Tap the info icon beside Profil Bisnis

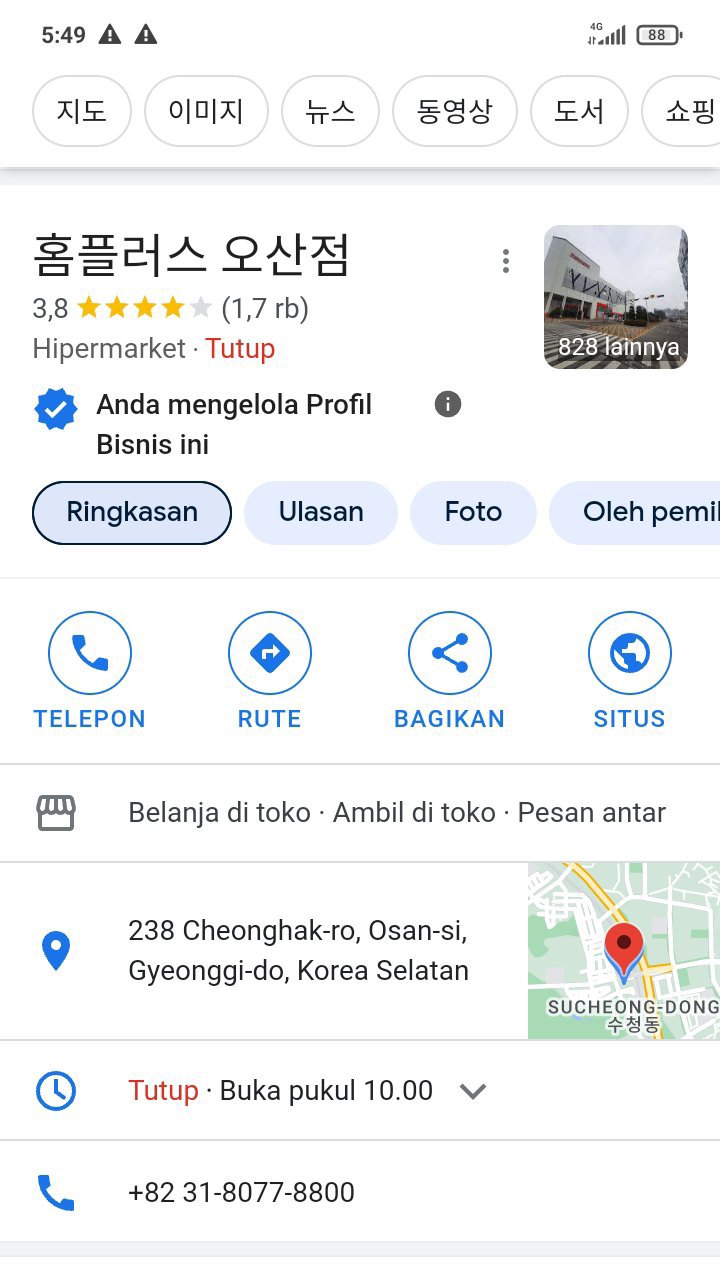(x=448, y=404)
